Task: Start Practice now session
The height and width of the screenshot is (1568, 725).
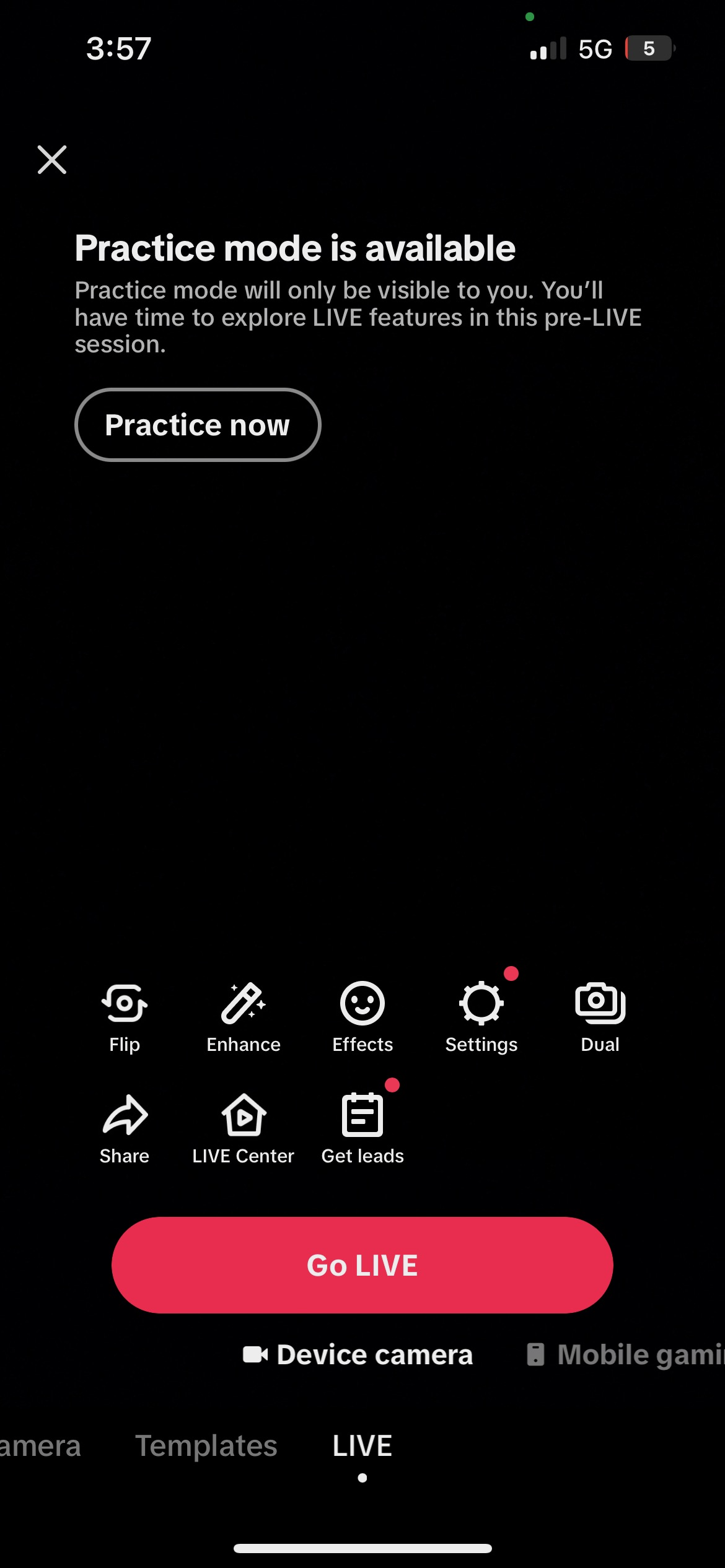Action: pos(198,425)
